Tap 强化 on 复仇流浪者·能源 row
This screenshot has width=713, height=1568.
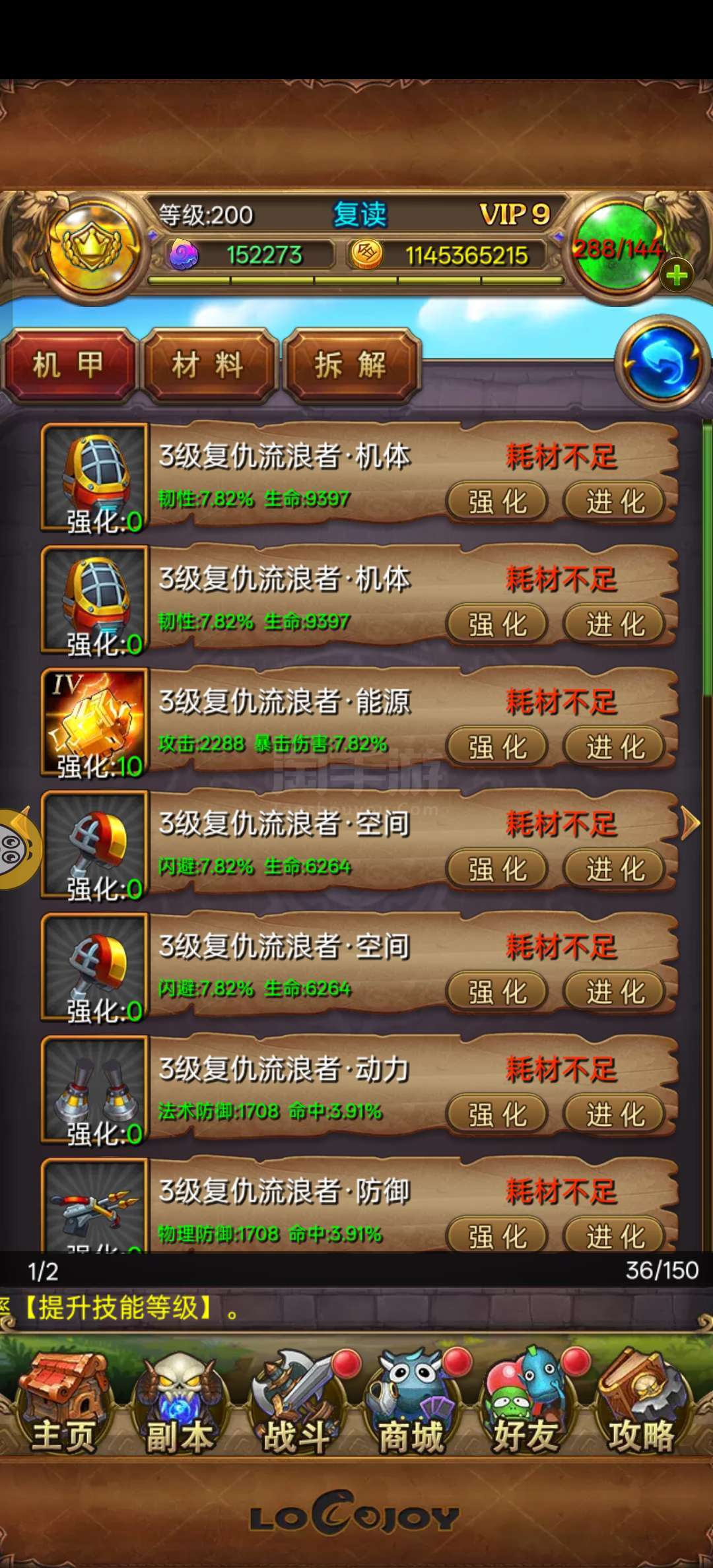click(x=497, y=747)
